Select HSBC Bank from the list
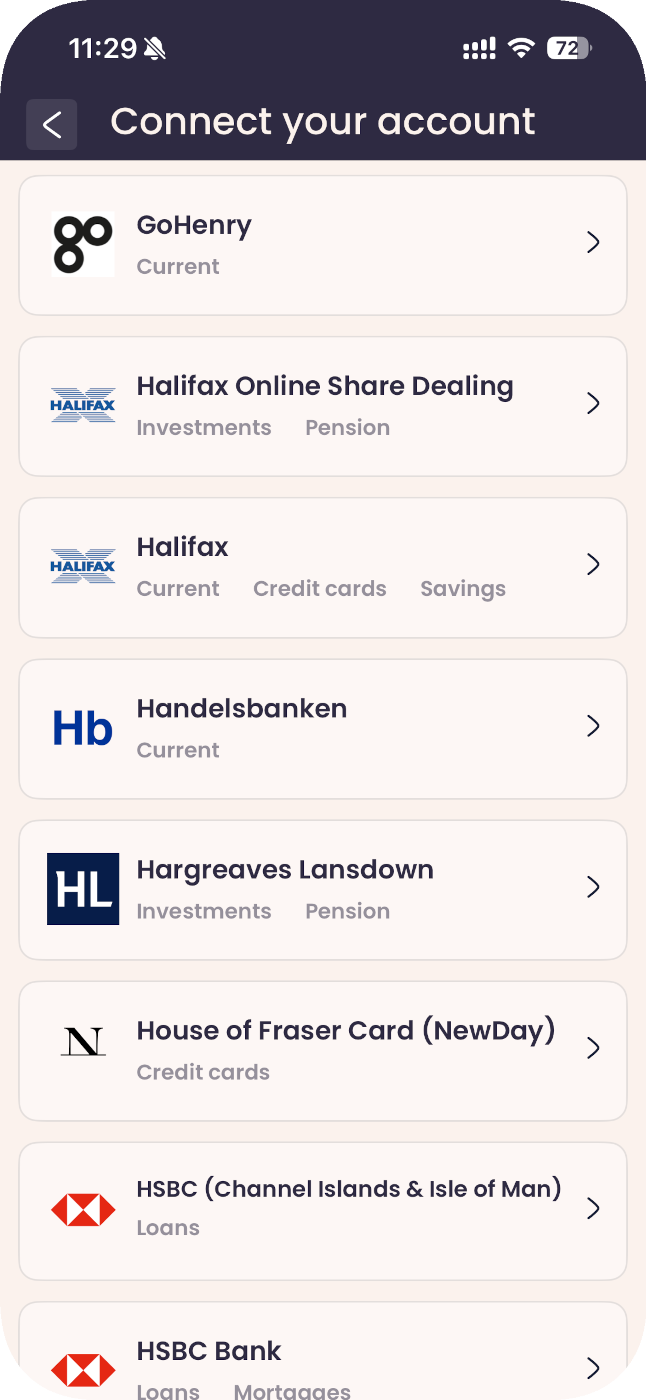 click(x=322, y=1360)
